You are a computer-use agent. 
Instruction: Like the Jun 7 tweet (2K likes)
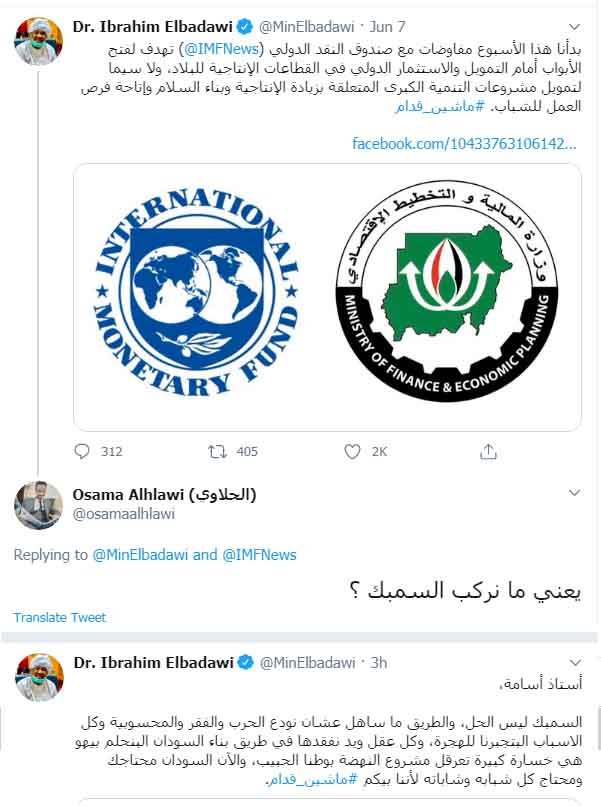[x=352, y=452]
